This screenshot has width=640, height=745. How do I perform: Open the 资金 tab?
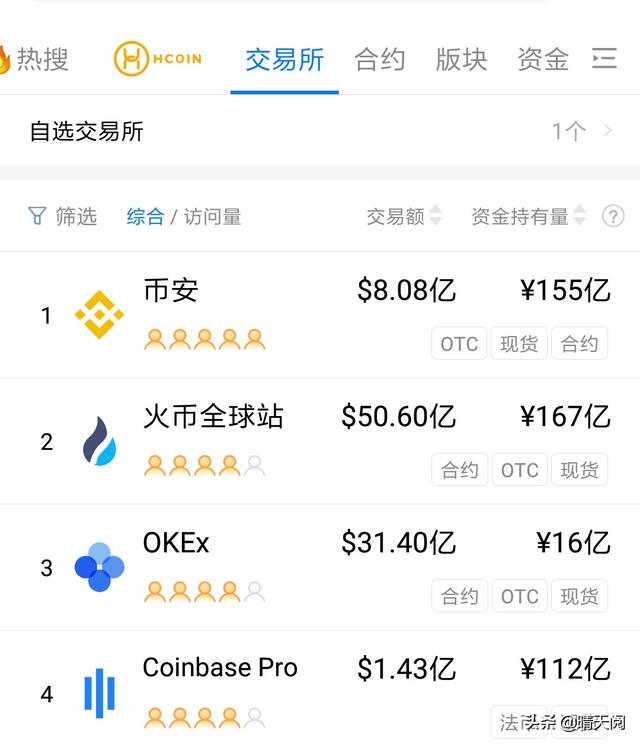(x=543, y=59)
